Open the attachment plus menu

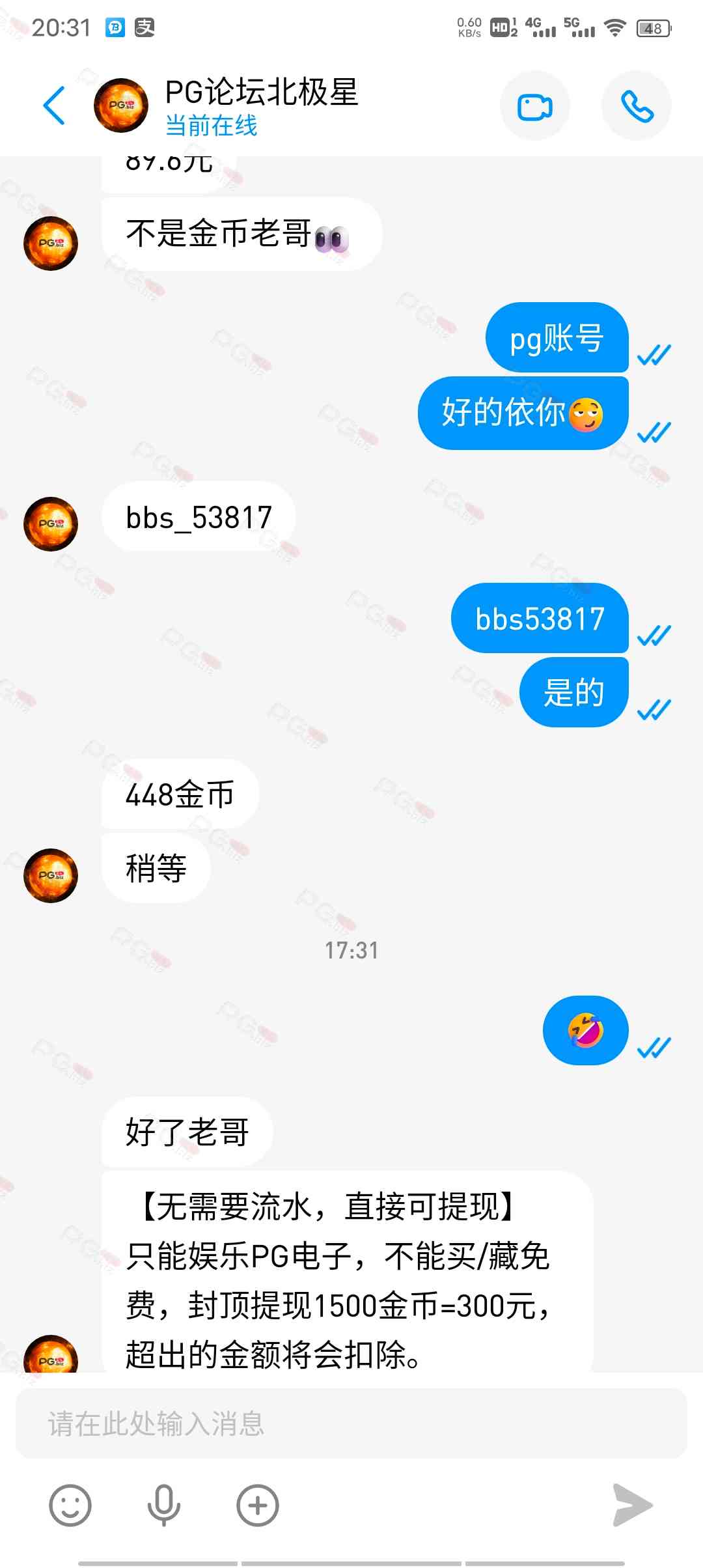click(x=258, y=1505)
